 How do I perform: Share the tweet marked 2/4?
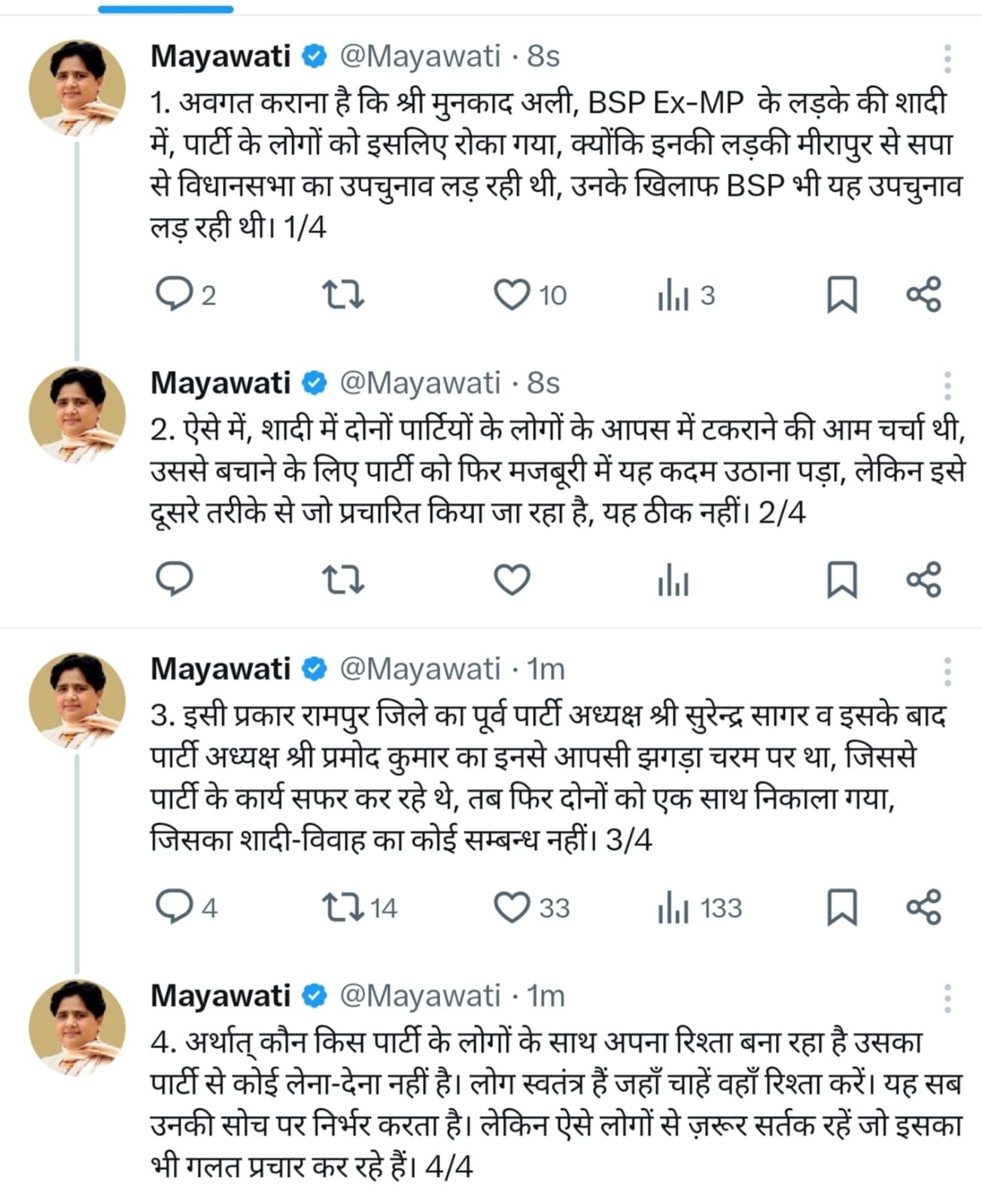coord(923,579)
